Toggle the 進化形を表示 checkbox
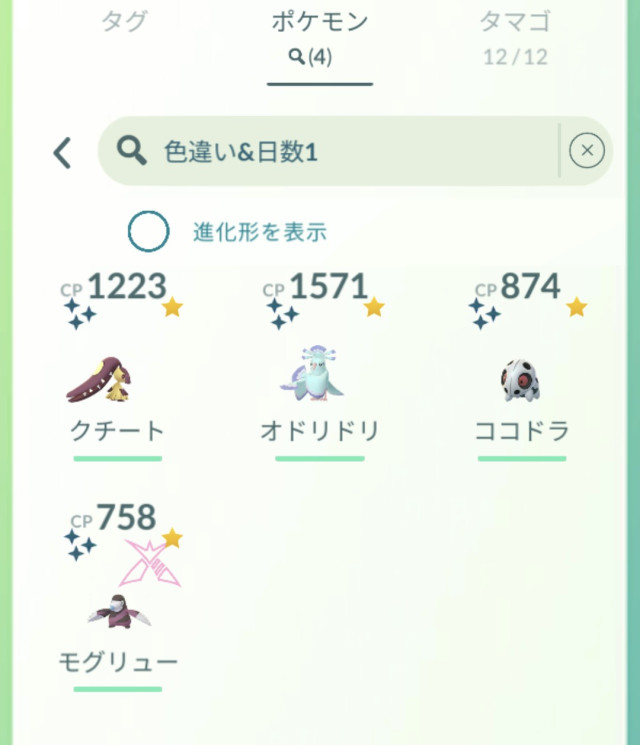640x745 pixels. tap(148, 232)
